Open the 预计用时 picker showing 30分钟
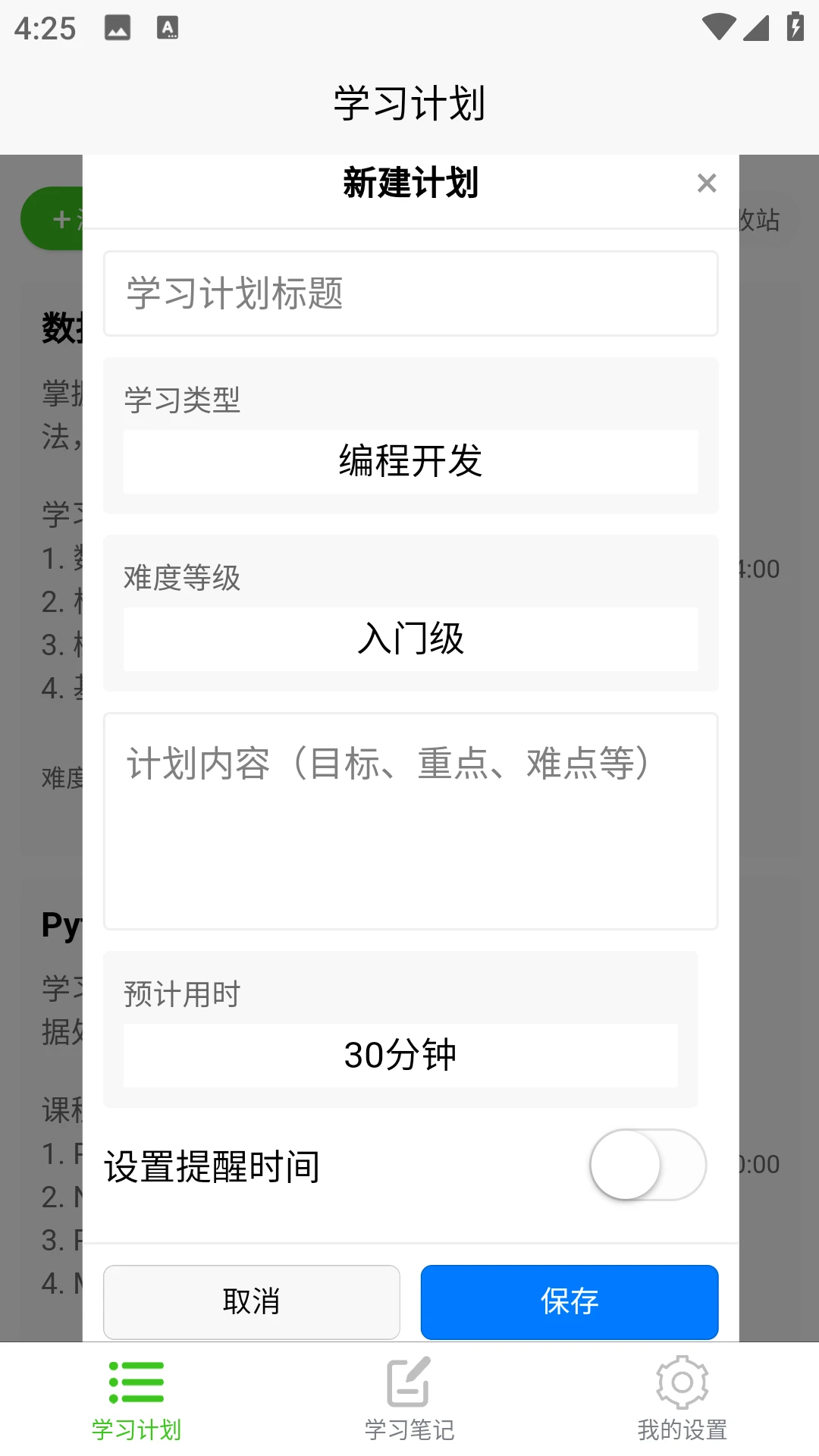The width and height of the screenshot is (819, 1456). 400,1056
